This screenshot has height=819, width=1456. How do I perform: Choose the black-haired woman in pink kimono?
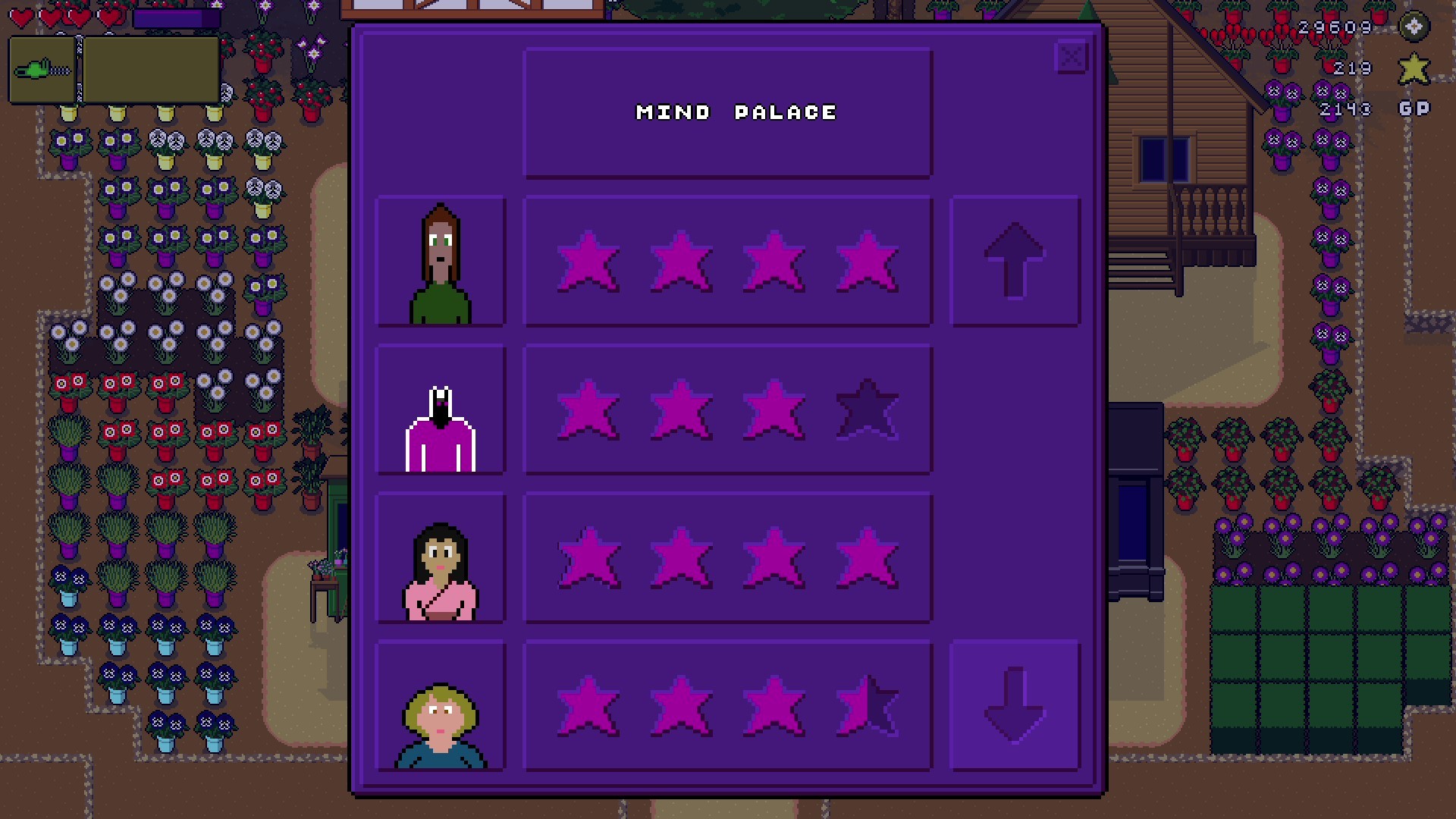tap(441, 559)
